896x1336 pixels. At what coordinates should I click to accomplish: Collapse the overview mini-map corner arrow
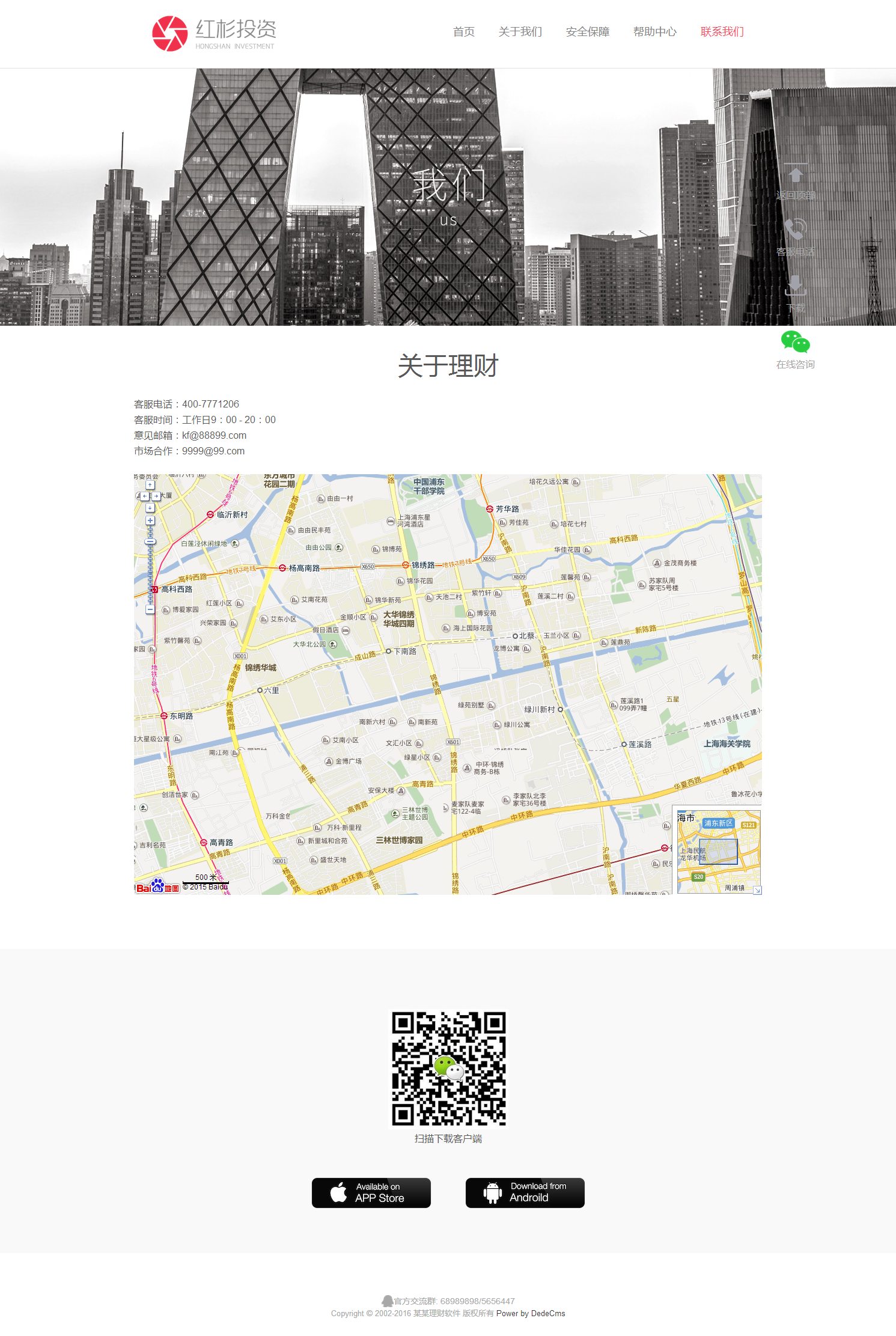coord(757,890)
